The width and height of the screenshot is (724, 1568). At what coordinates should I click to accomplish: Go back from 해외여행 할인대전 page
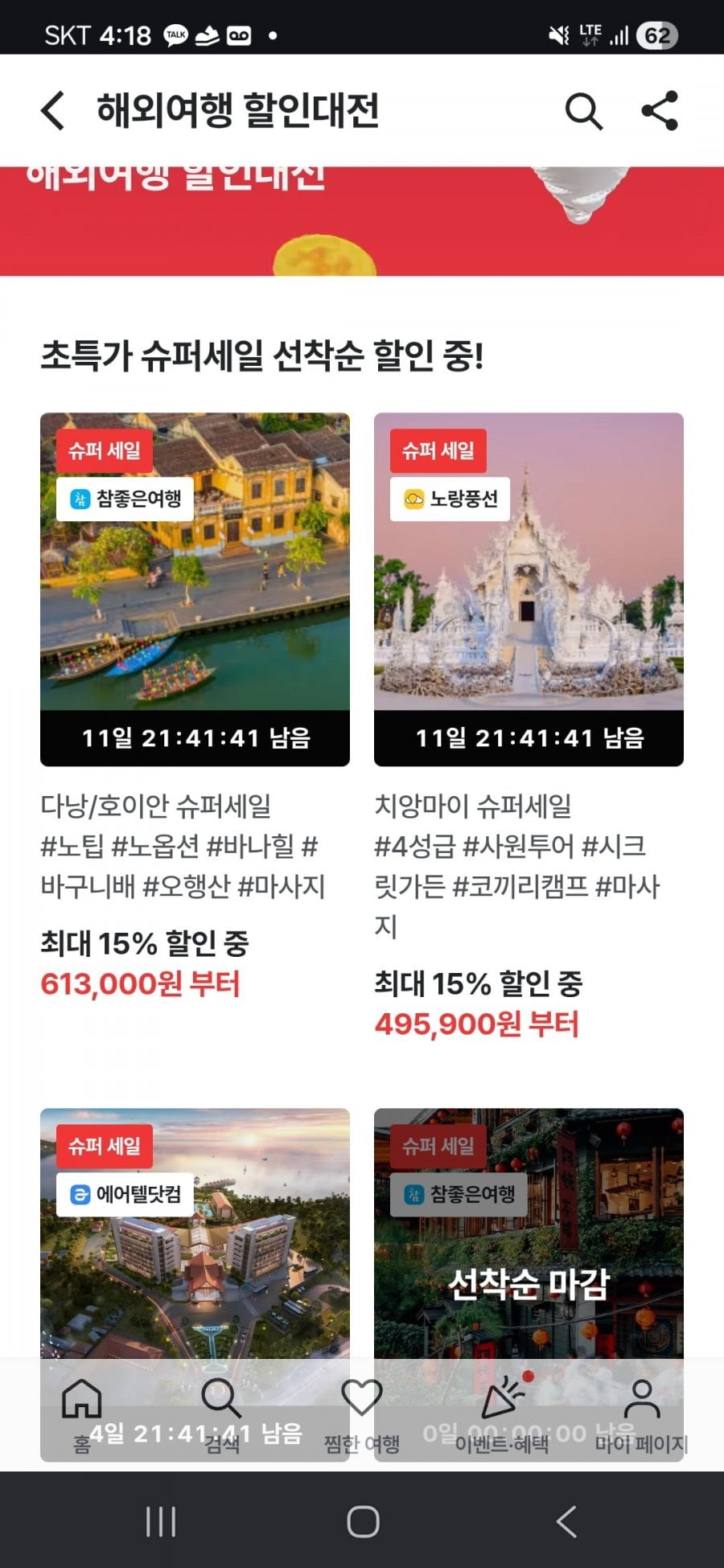(53, 110)
